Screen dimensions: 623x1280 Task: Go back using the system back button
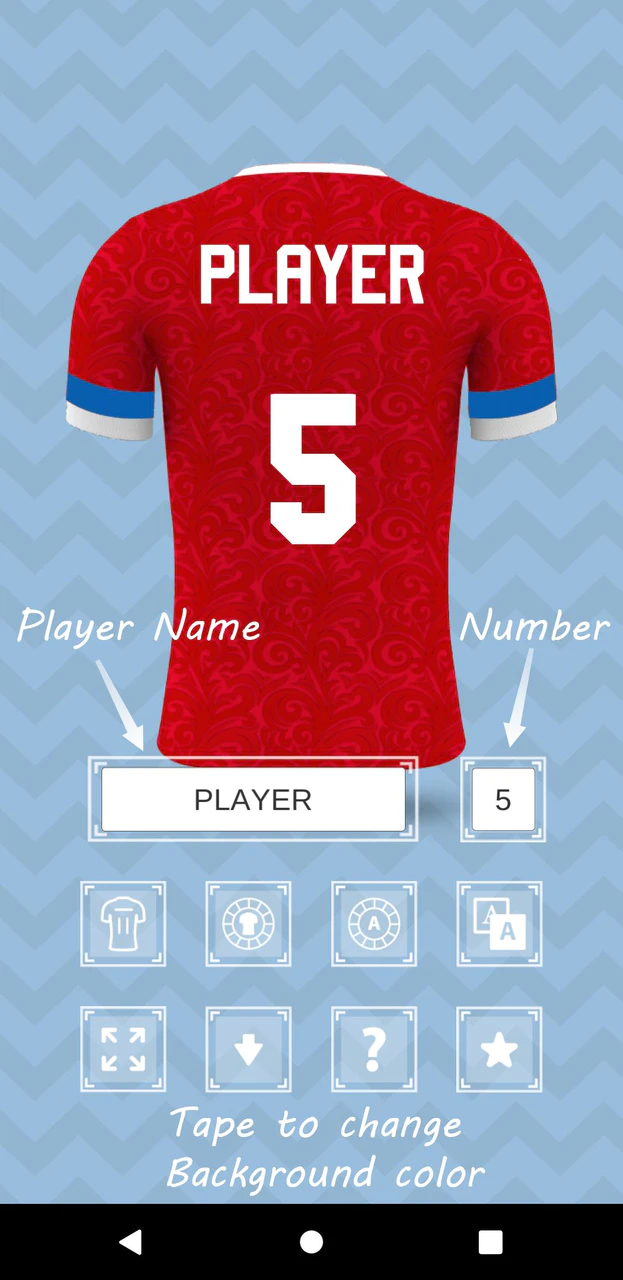[x=130, y=1242]
